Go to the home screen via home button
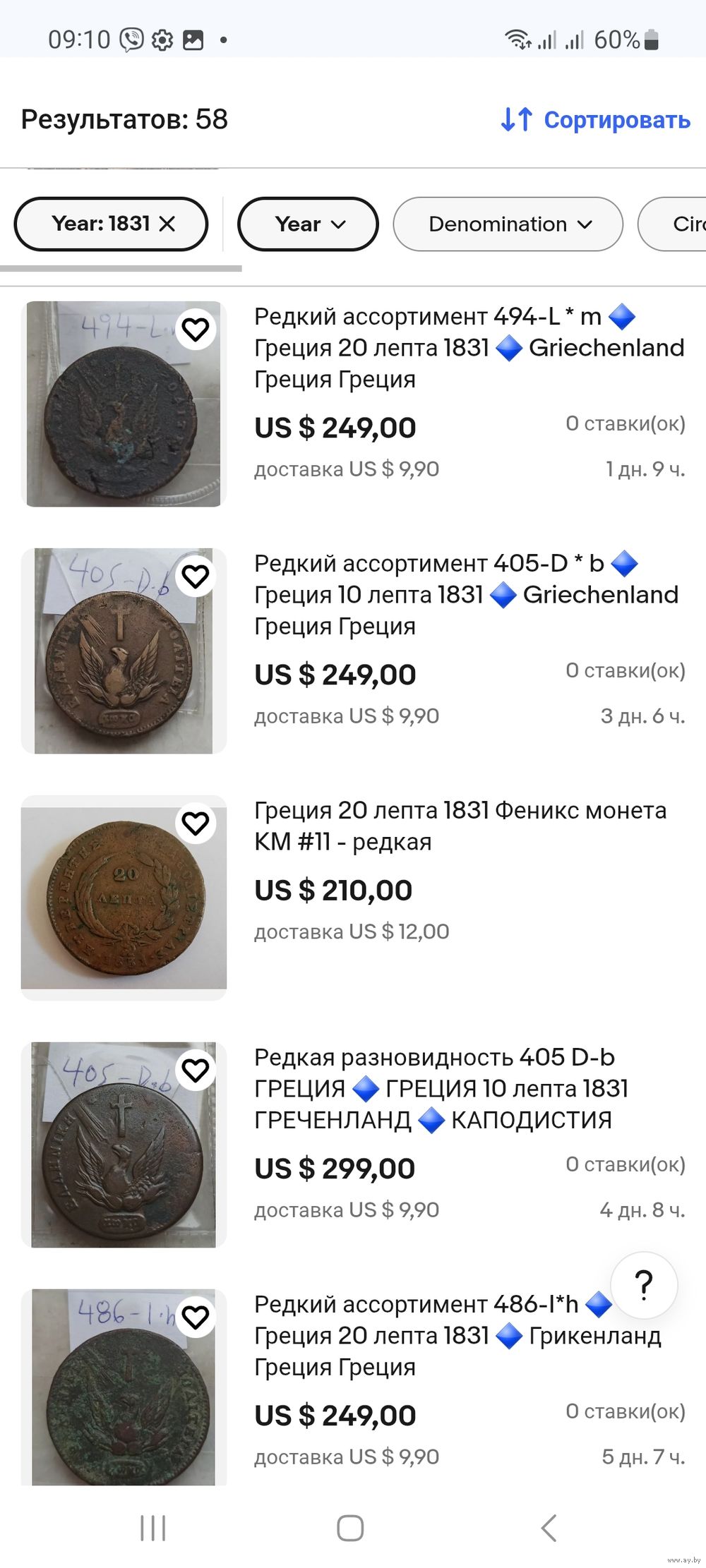This screenshot has width=706, height=1568. pos(350,1528)
